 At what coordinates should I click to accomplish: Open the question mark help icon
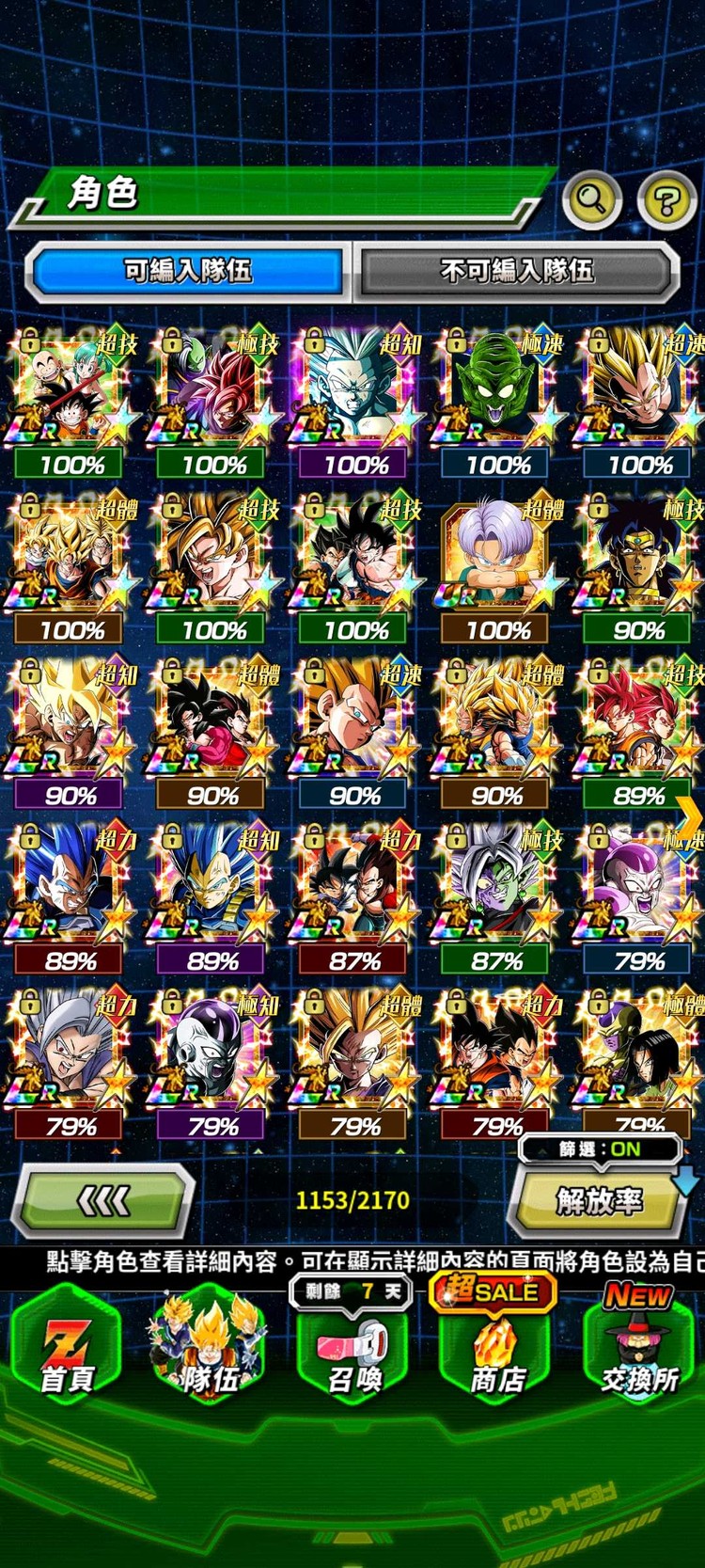pyautogui.click(x=666, y=200)
